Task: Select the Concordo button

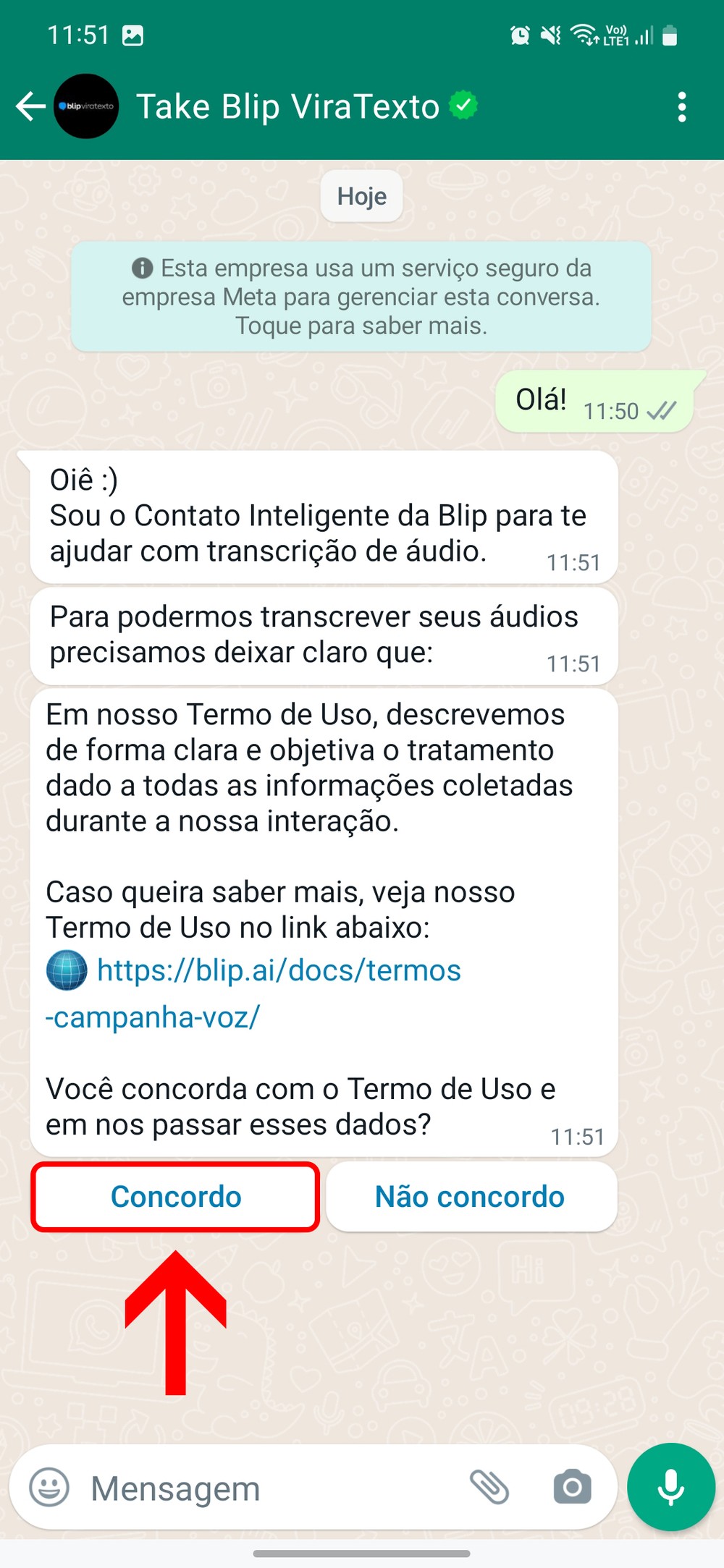Action: (x=175, y=1197)
